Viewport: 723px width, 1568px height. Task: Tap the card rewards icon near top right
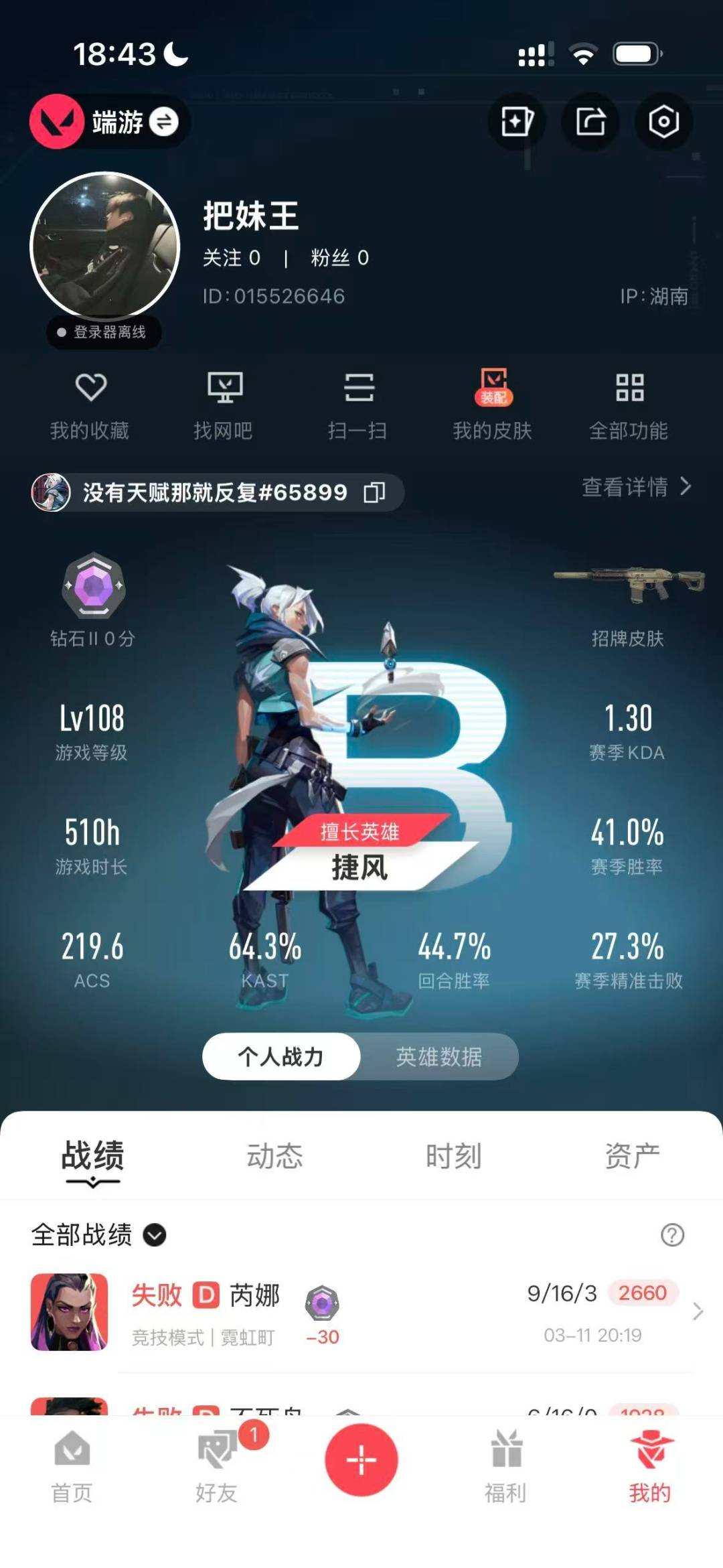[x=516, y=121]
